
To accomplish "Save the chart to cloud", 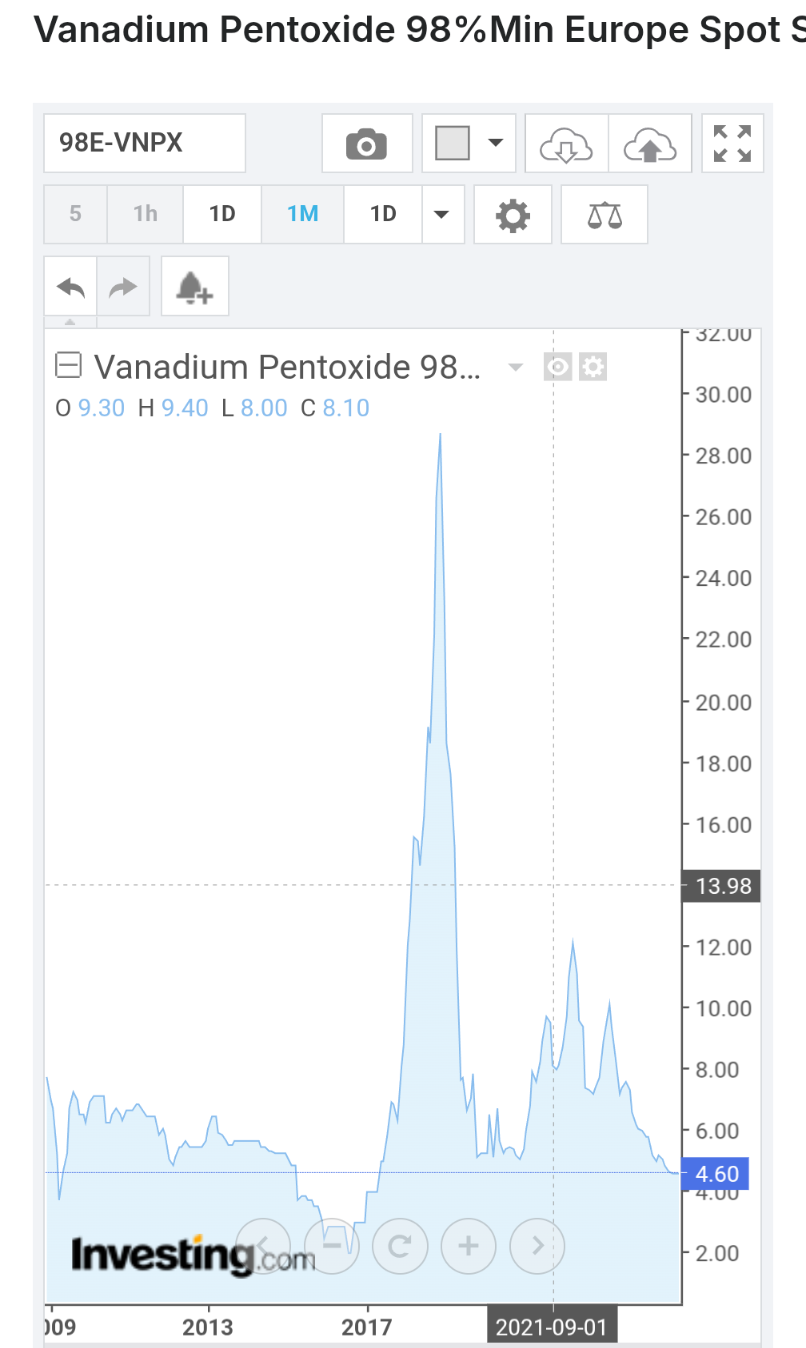I will [x=650, y=144].
